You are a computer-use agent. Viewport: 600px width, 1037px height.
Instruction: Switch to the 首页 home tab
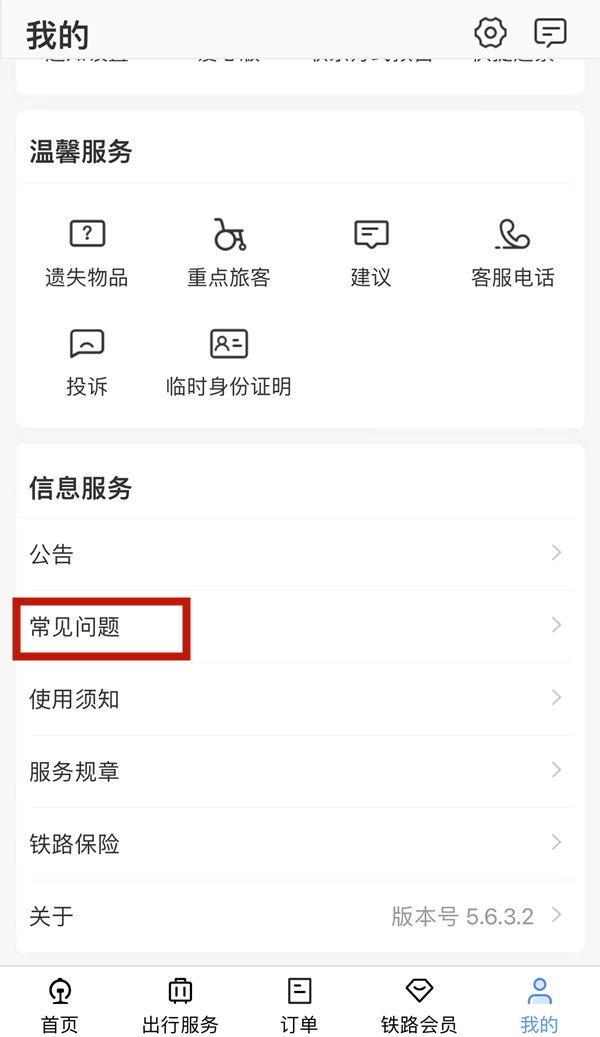[x=60, y=1005]
